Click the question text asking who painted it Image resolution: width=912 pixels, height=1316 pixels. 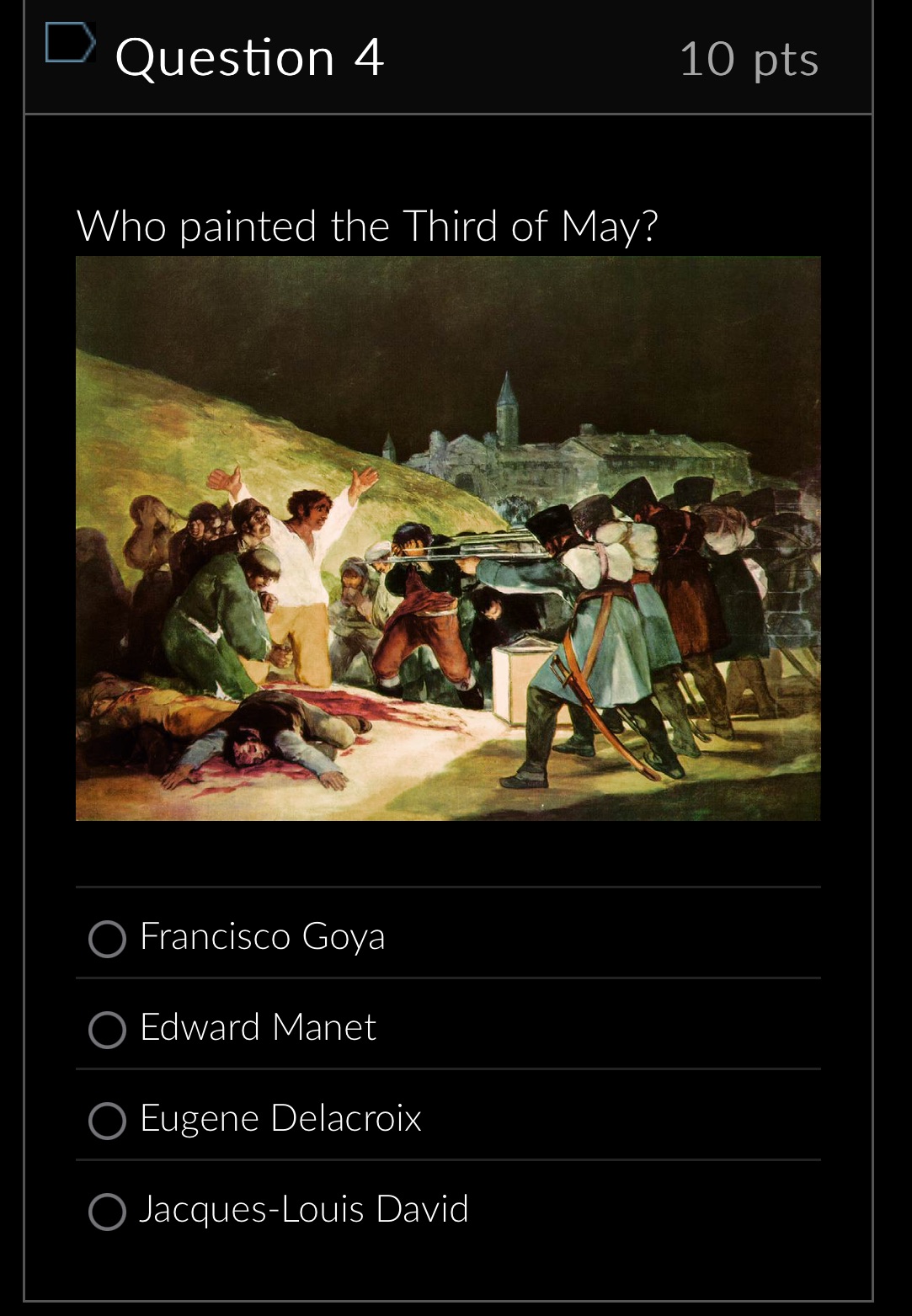pyautogui.click(x=368, y=226)
